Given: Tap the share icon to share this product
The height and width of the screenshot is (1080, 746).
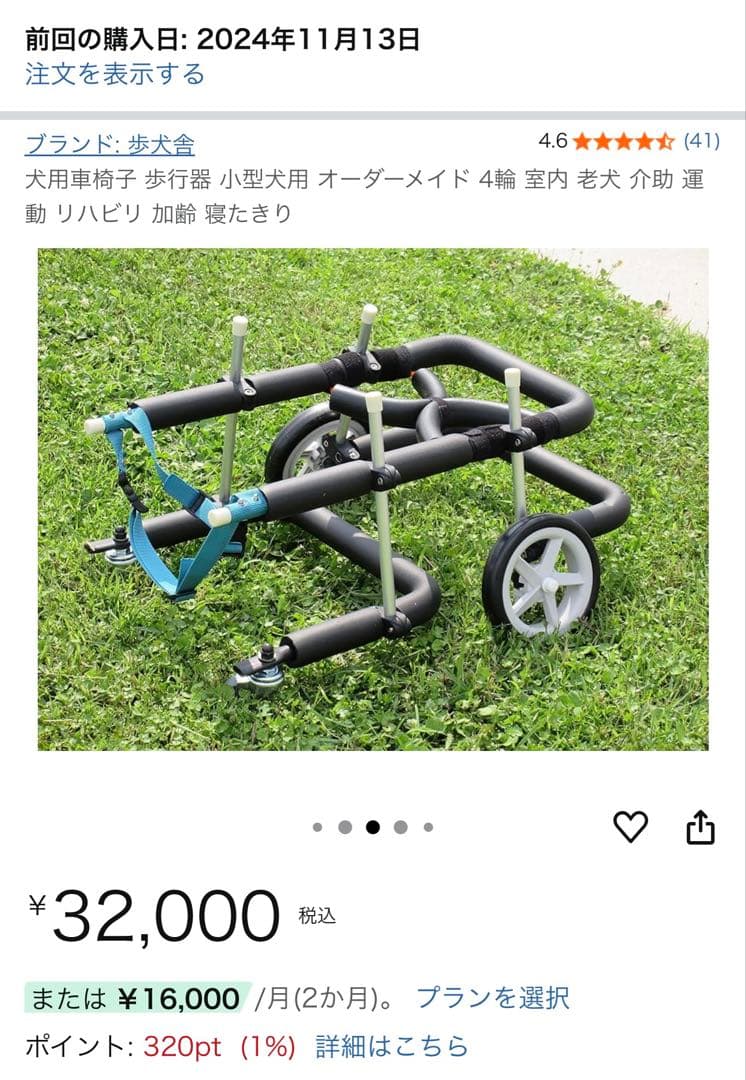Looking at the screenshot, I should 700,827.
